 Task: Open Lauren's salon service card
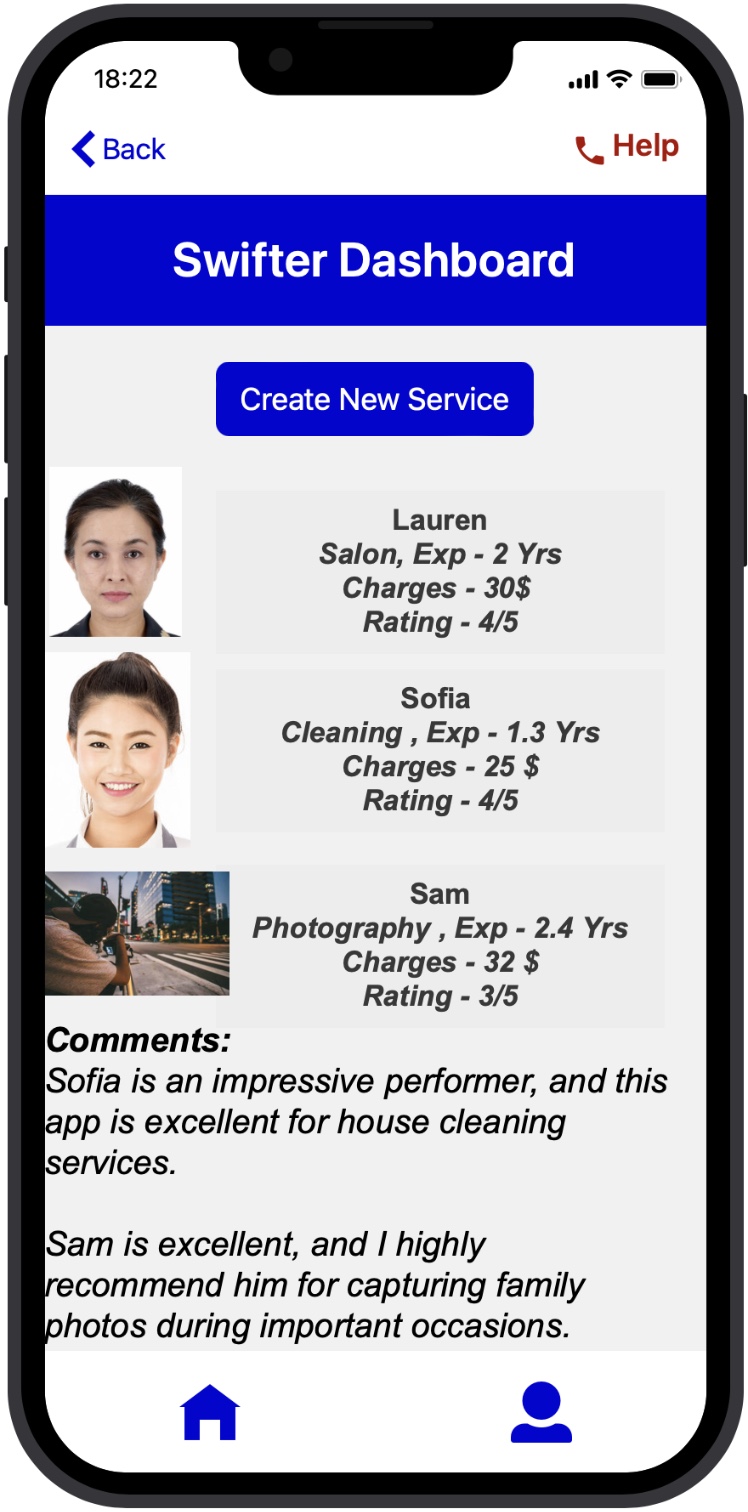coord(440,571)
